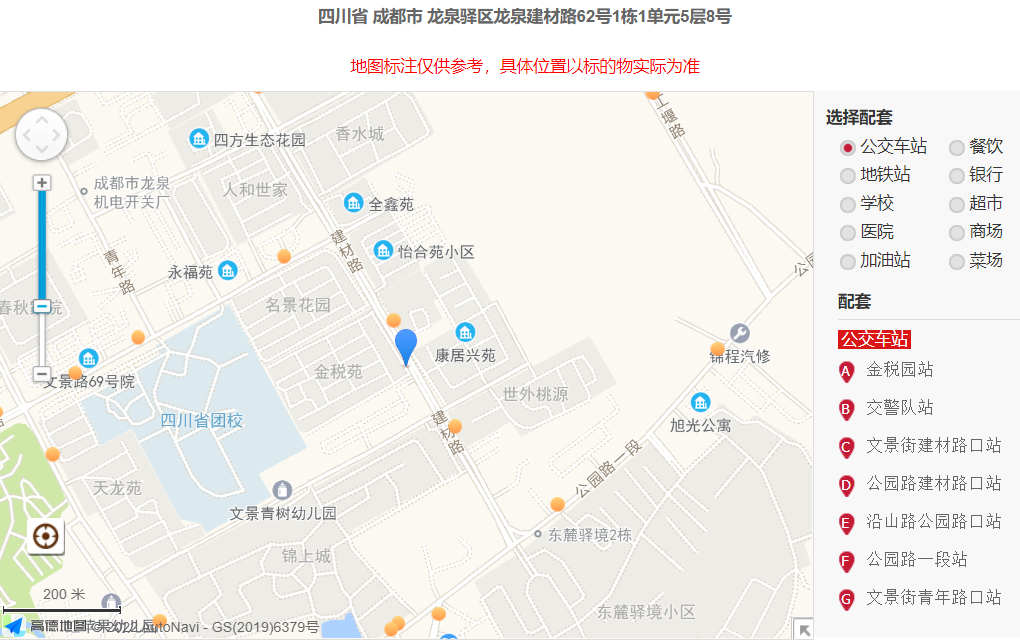Show 文景街青年路口站 on the map
1020x644 pixels.
coord(933,598)
